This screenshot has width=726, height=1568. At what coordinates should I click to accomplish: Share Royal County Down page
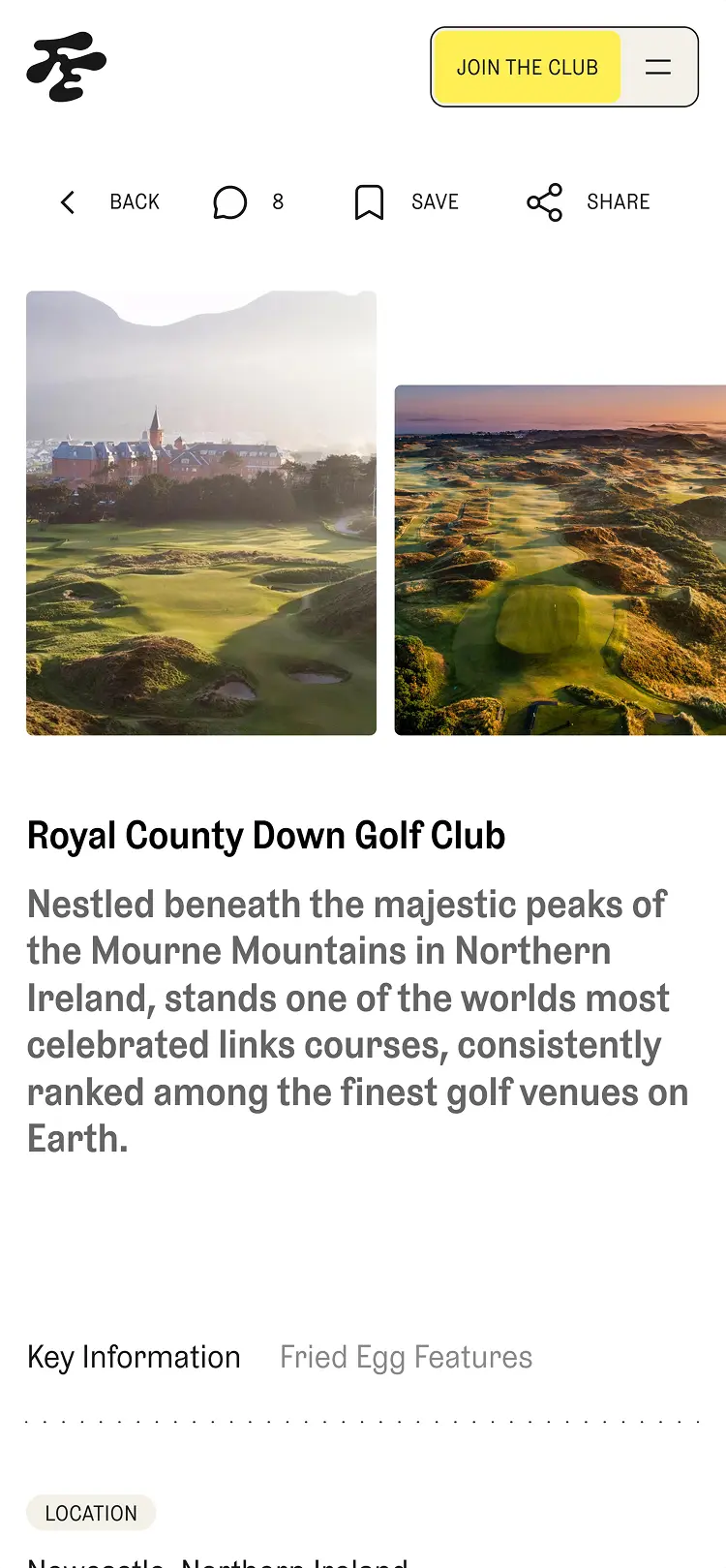pyautogui.click(x=588, y=201)
